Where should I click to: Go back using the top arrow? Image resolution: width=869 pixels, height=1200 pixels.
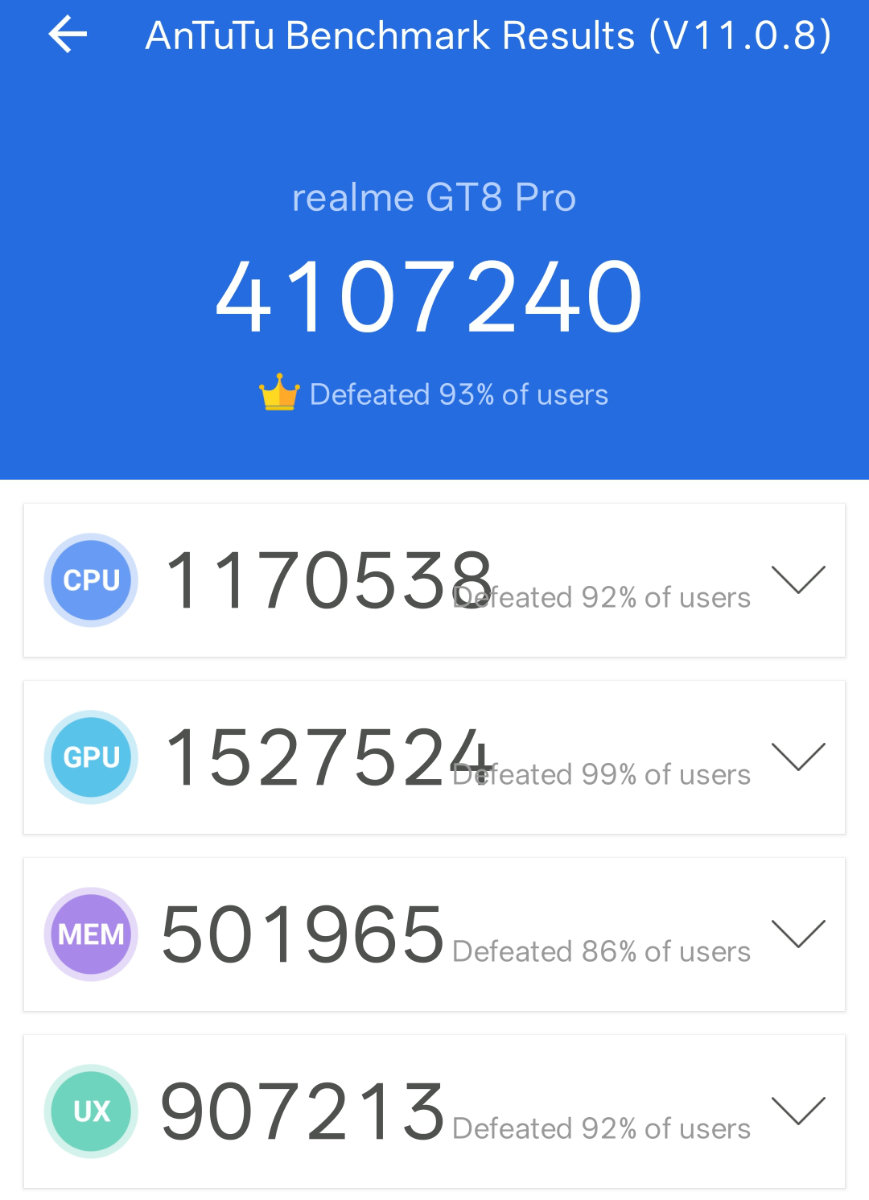tap(68, 36)
